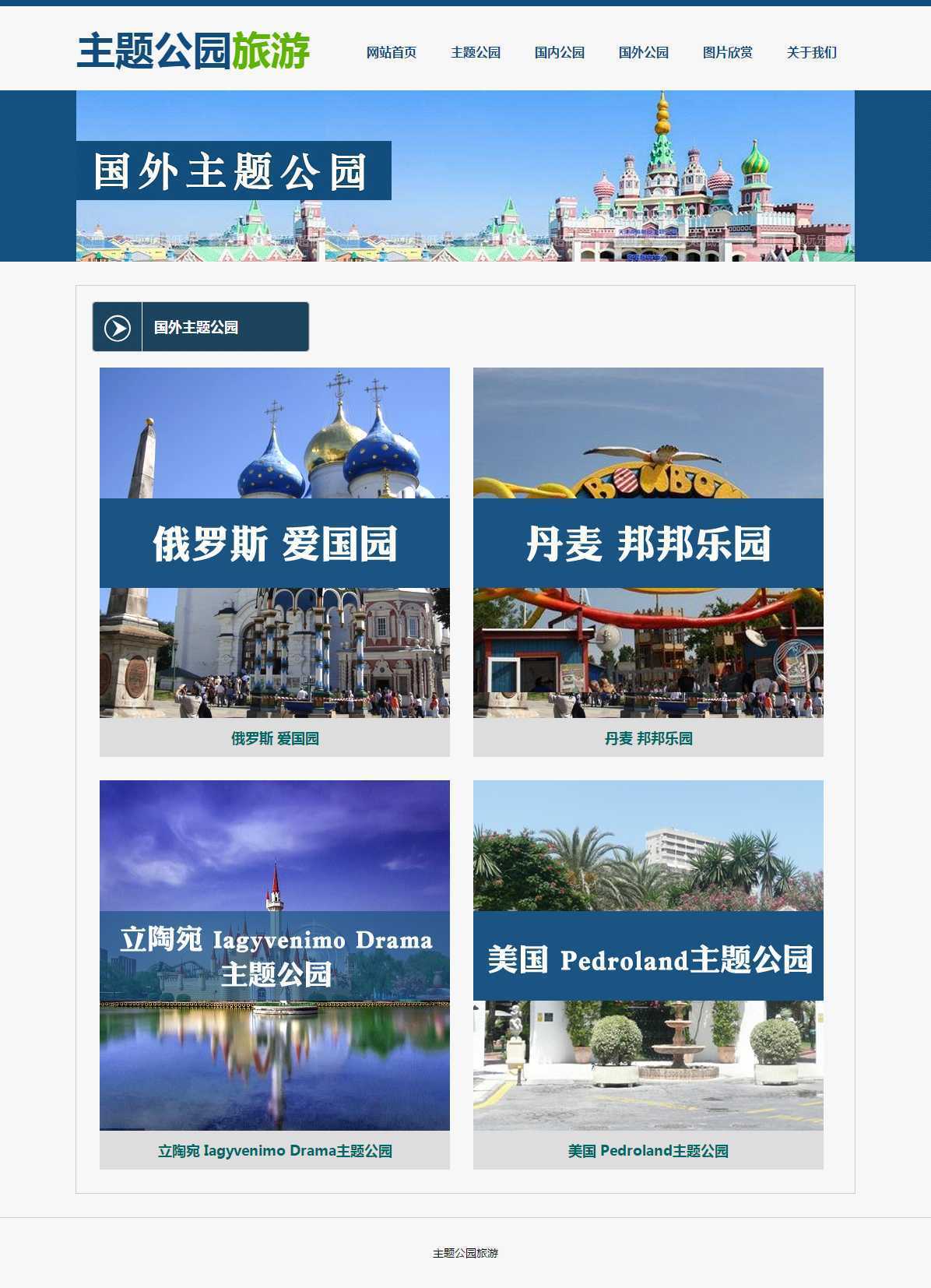This screenshot has width=931, height=1288.
Task: View the 美国 Pedroland park picture
Action: pos(648,955)
